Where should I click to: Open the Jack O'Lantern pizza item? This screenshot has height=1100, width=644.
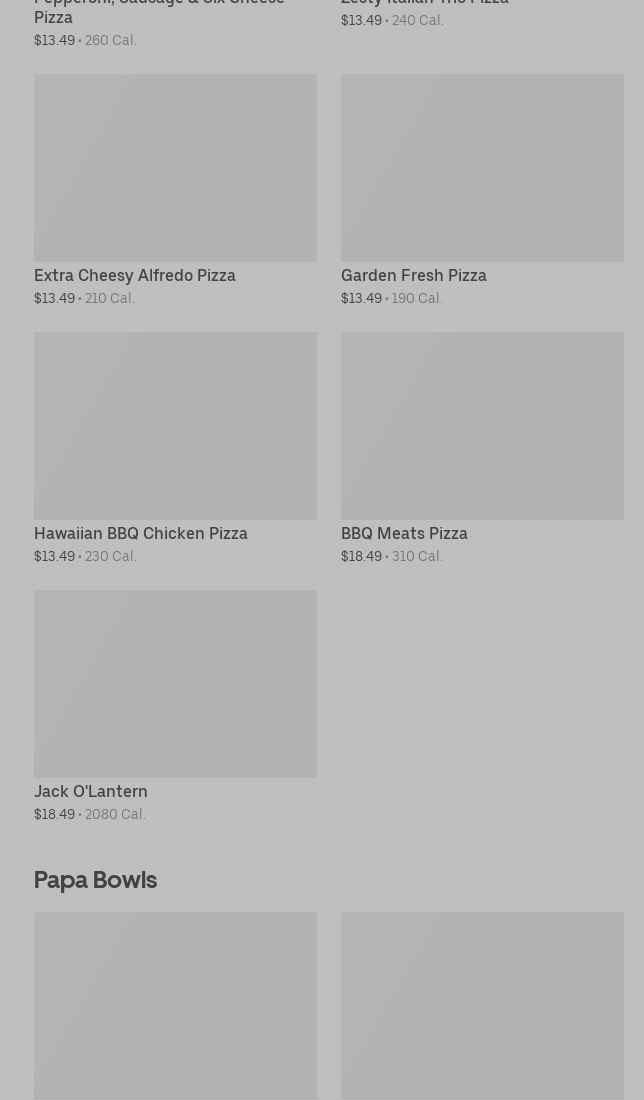click(x=175, y=706)
